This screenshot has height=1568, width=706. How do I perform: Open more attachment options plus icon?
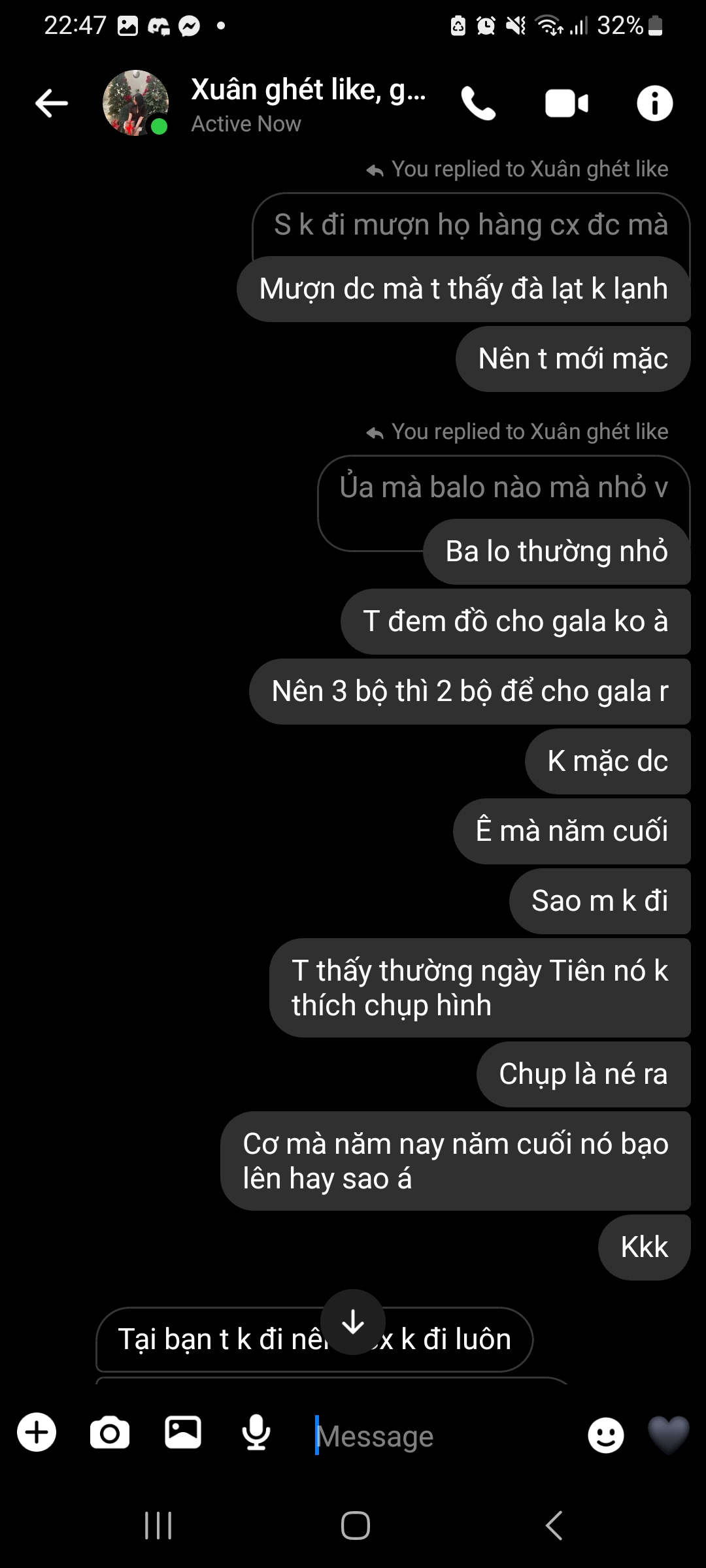[x=37, y=1433]
